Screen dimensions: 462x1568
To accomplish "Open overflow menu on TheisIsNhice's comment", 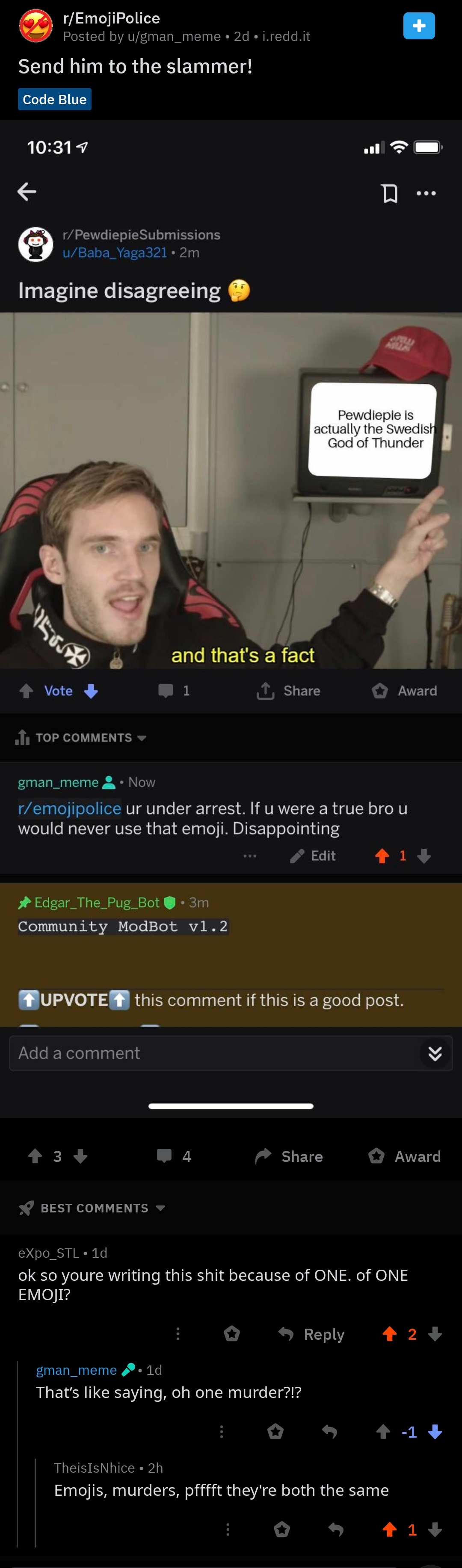I will 228,1530.
